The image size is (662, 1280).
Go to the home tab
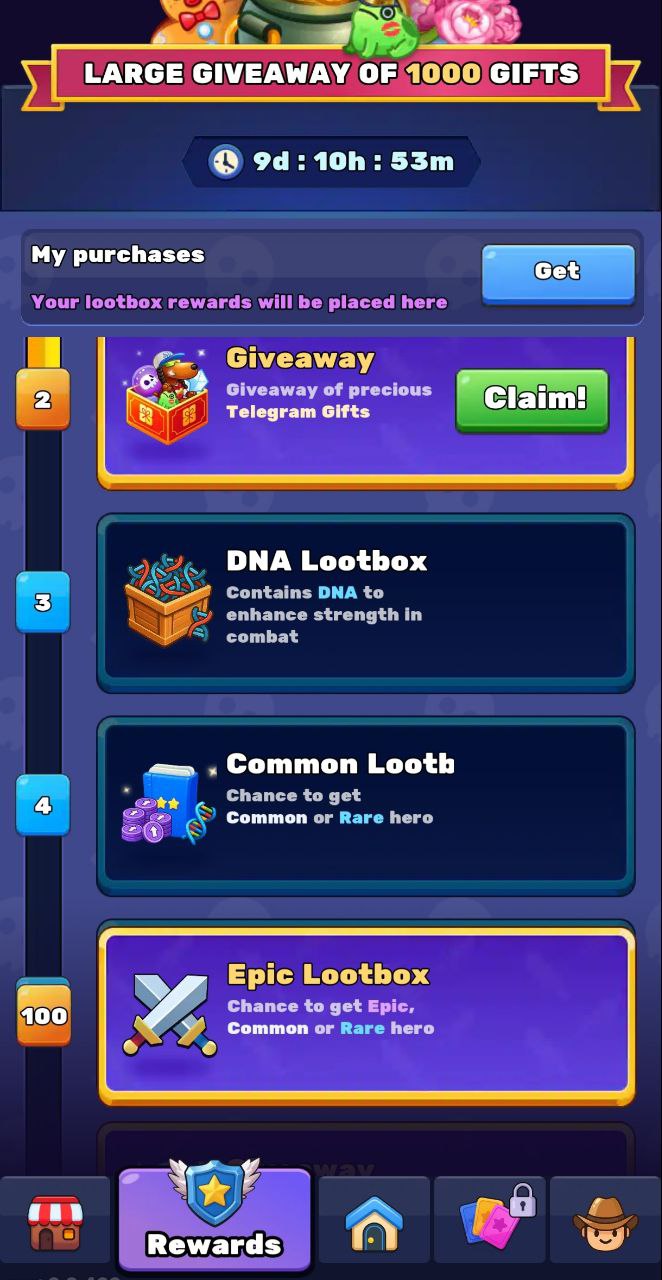(x=374, y=1221)
